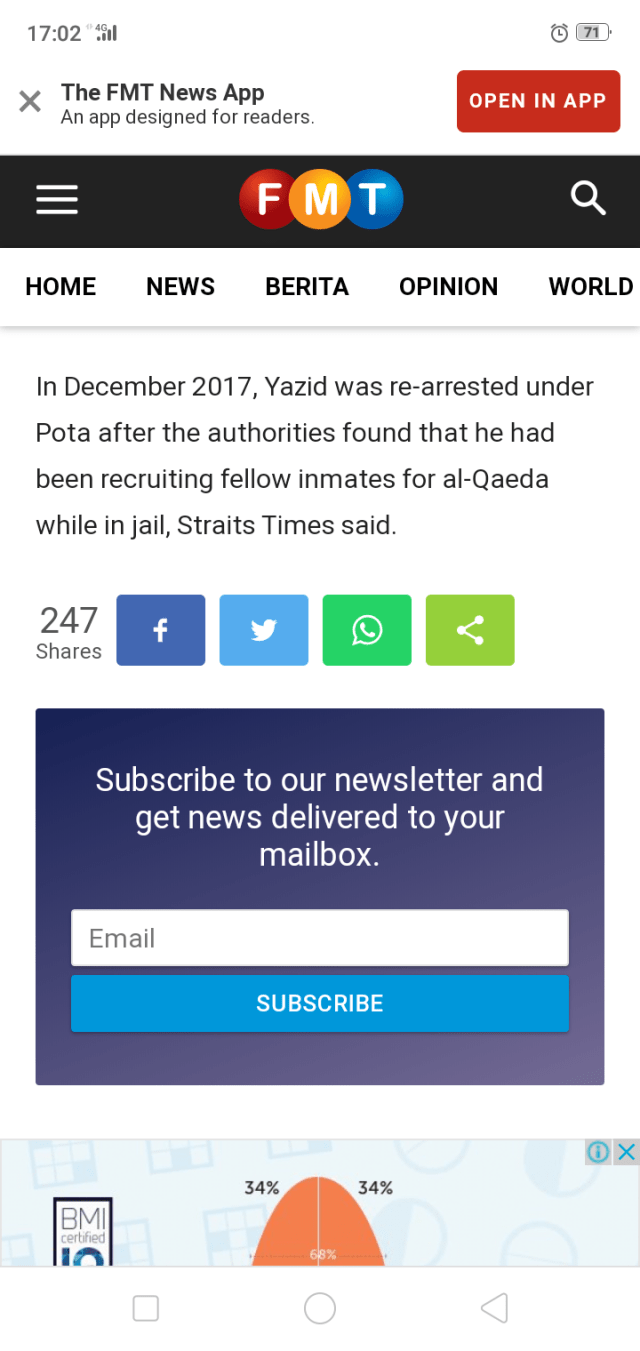Image resolution: width=640 pixels, height=1351 pixels.
Task: Go to the HOME section
Action: coord(61,287)
